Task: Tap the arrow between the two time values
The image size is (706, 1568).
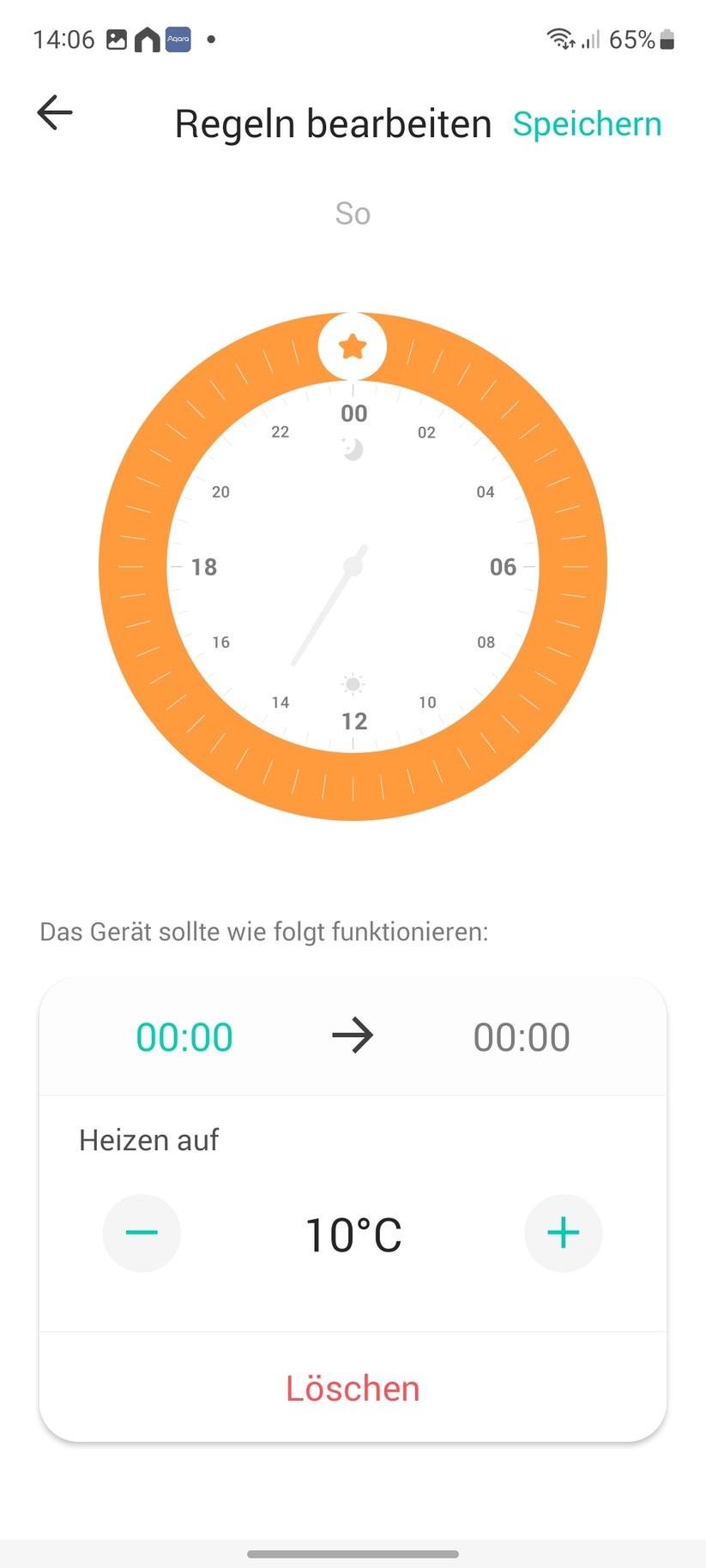Action: coord(353,1036)
